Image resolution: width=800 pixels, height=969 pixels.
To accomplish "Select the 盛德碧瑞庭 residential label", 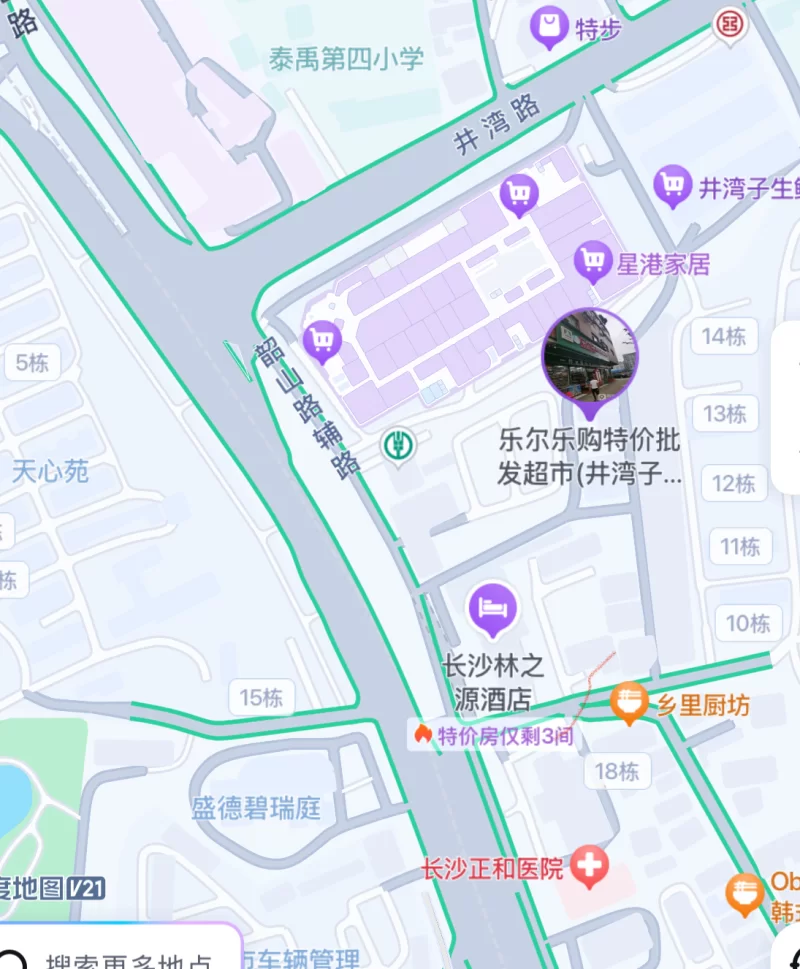I will (256, 808).
